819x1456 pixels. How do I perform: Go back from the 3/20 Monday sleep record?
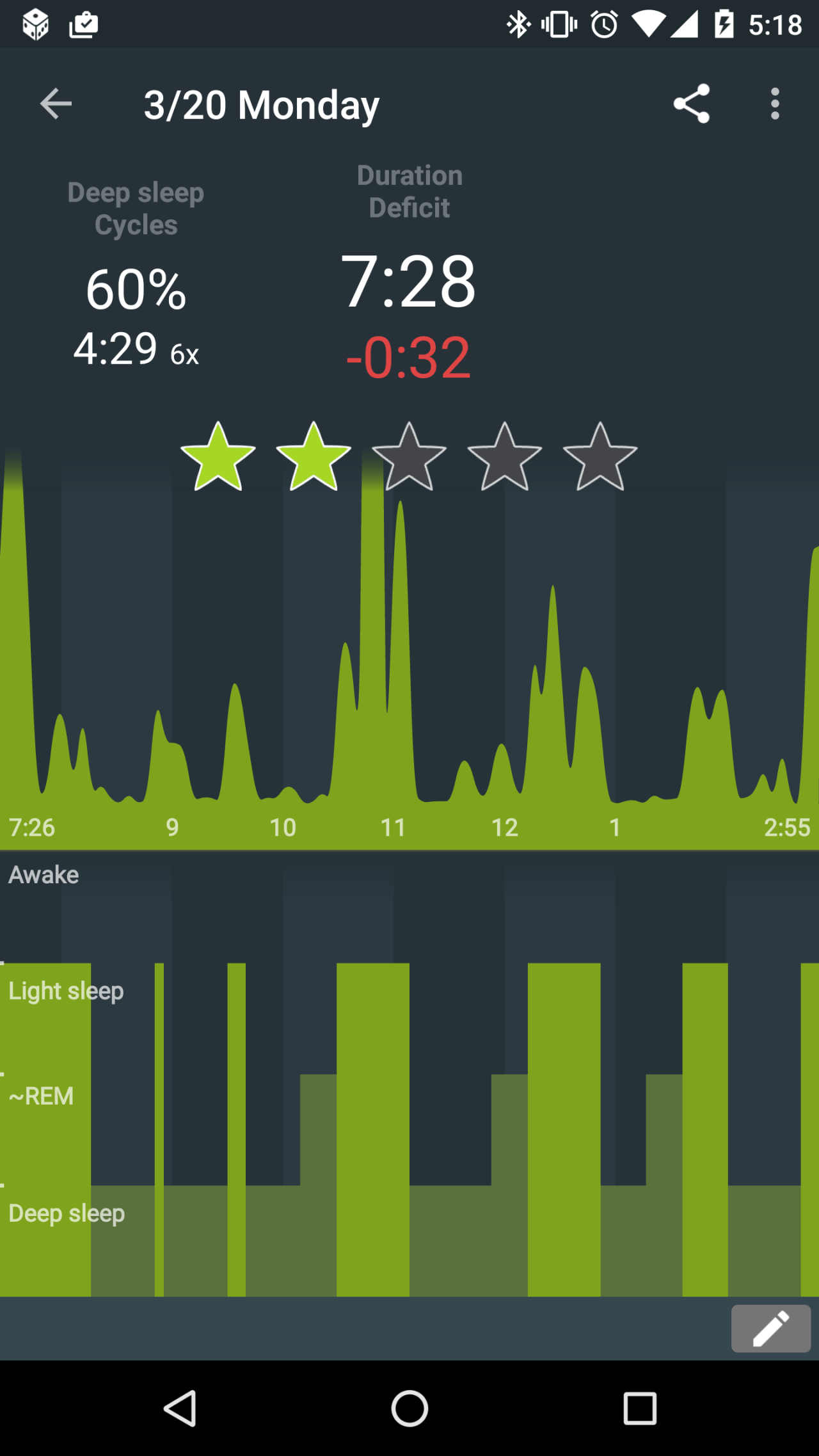(56, 104)
